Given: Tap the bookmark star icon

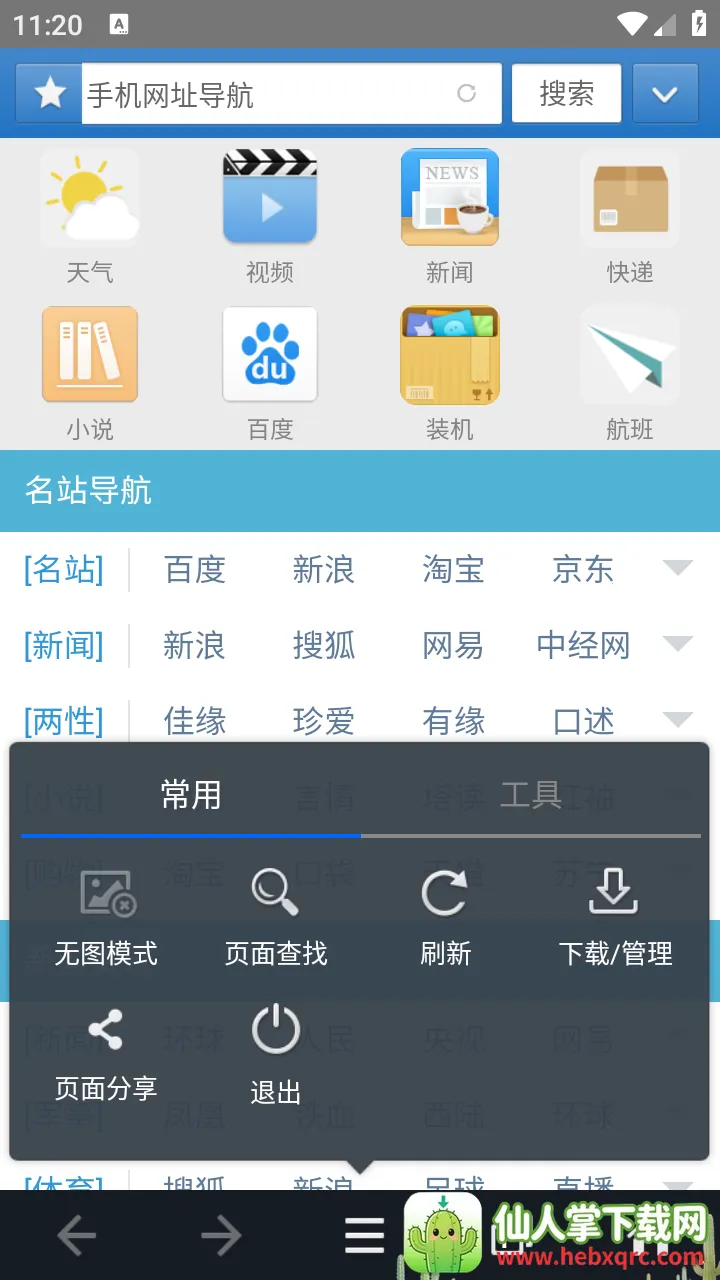Looking at the screenshot, I should (x=49, y=94).
